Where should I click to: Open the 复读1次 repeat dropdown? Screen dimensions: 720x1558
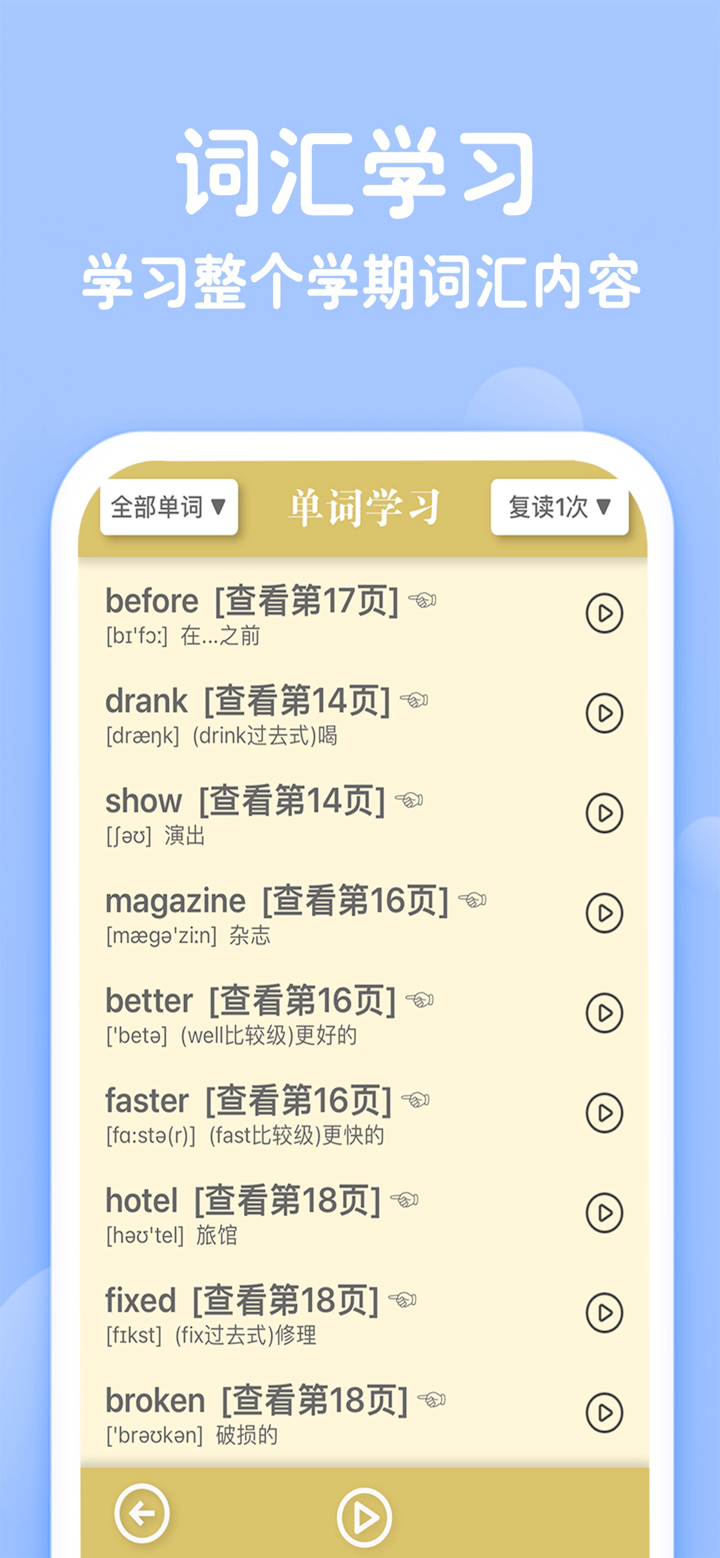[557, 507]
